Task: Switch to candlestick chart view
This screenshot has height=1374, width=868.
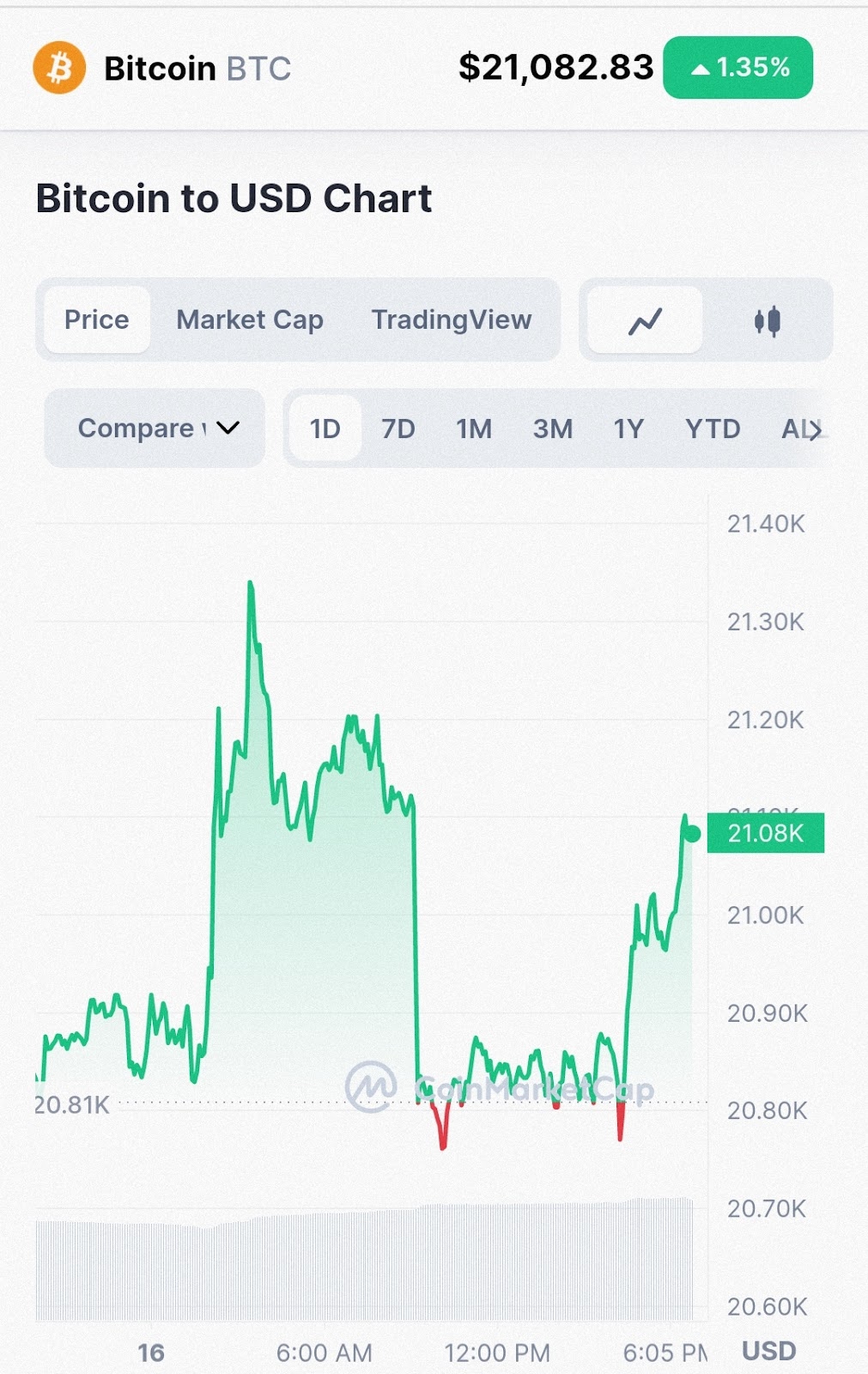Action: pyautogui.click(x=767, y=321)
